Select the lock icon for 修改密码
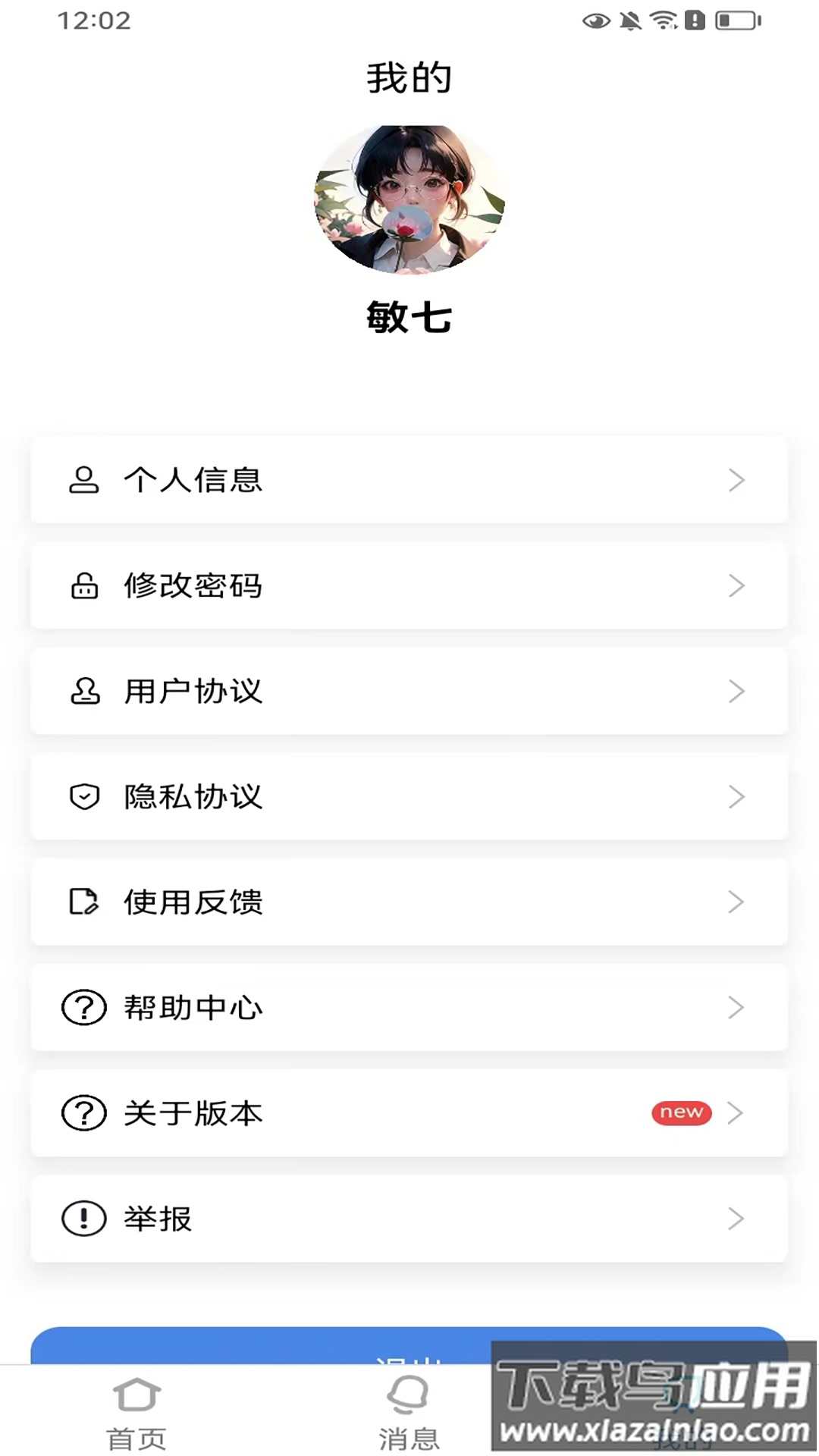This screenshot has width=819, height=1456. [x=83, y=585]
